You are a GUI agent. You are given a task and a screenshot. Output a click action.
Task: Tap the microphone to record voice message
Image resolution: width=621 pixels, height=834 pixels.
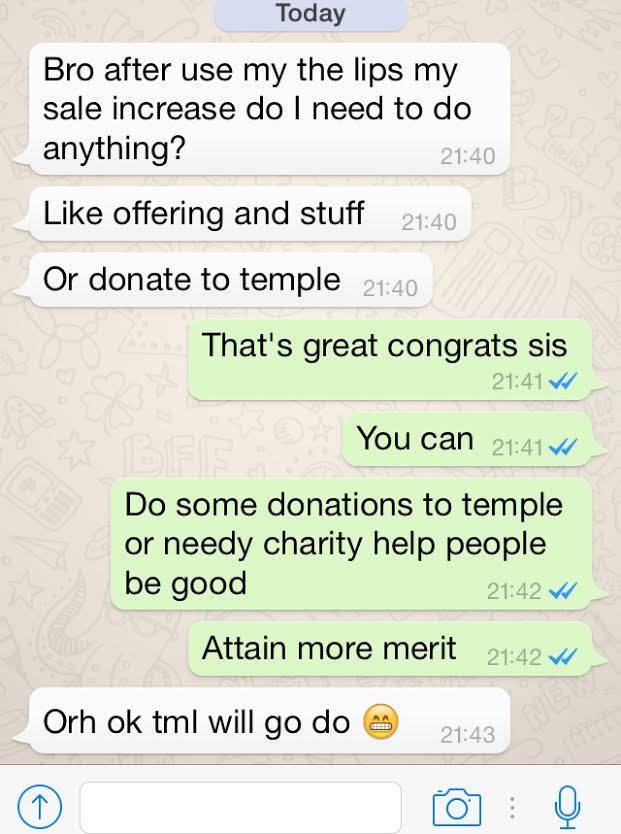(566, 802)
